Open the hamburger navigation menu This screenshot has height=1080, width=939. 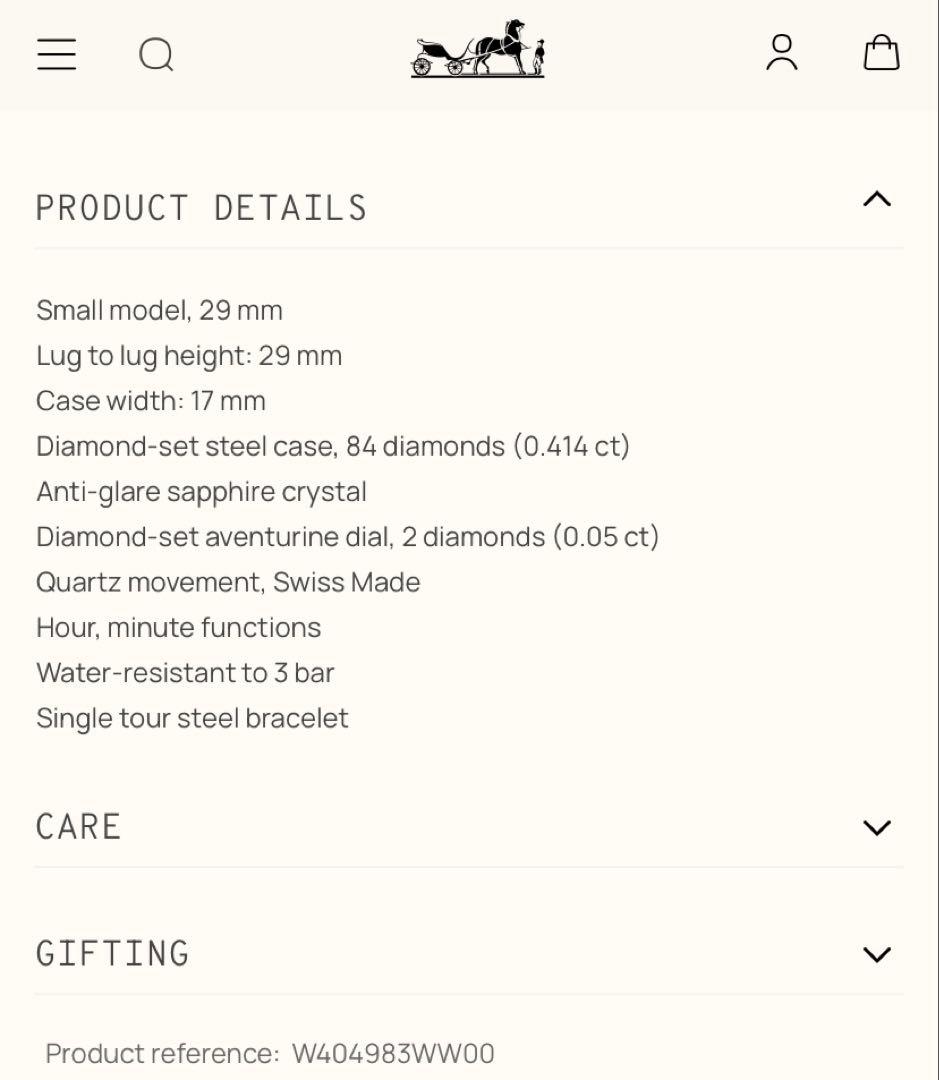click(x=56, y=54)
